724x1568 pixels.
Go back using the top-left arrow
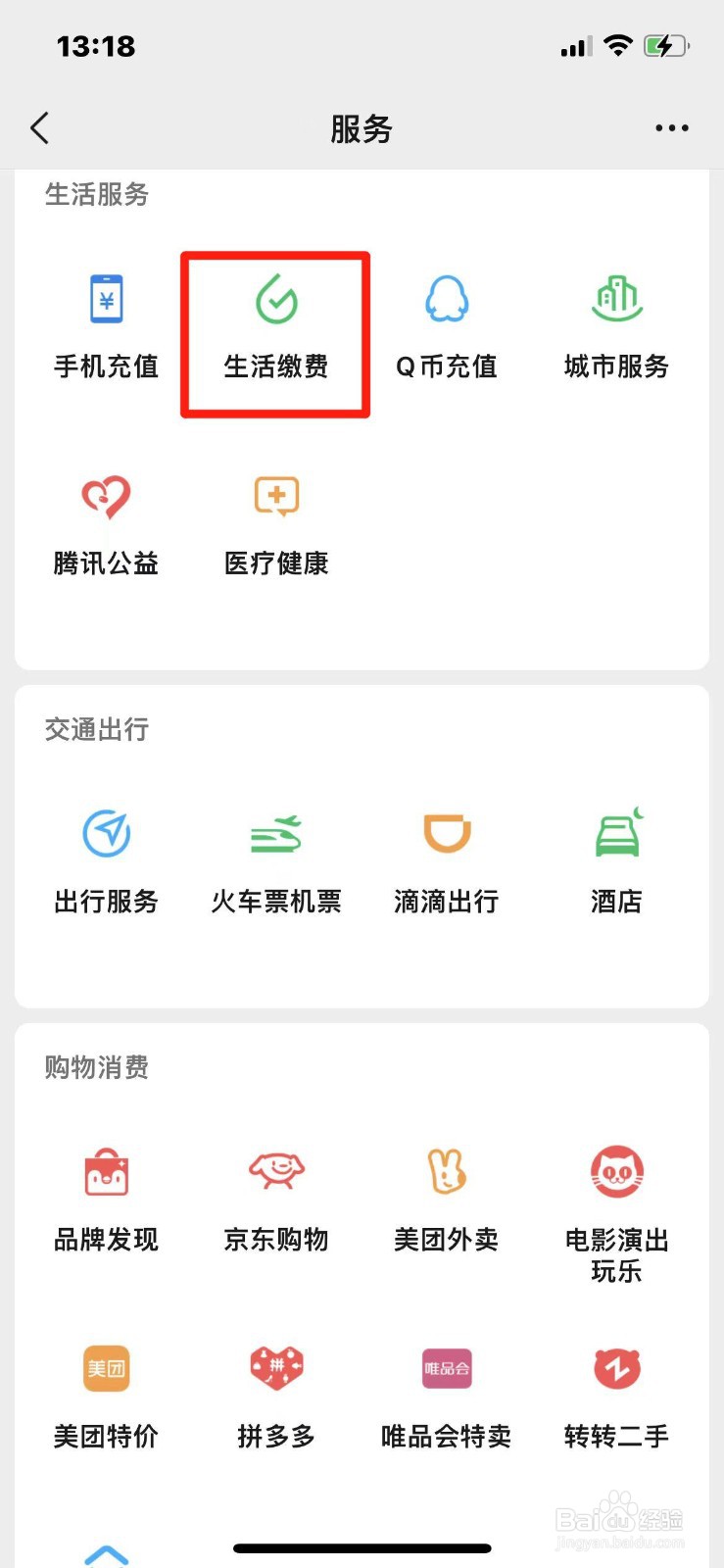coord(40,128)
